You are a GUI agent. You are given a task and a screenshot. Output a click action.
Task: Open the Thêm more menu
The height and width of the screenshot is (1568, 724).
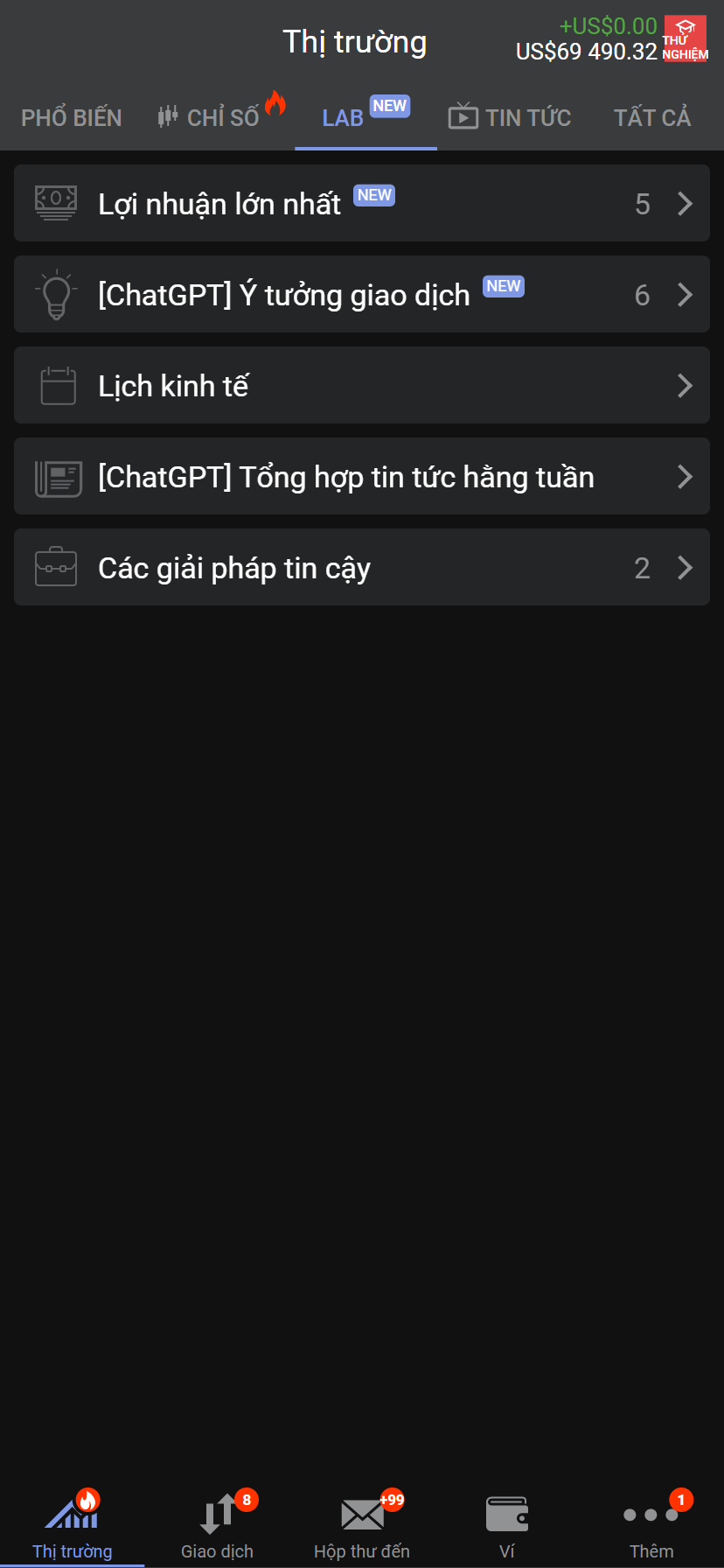point(651,1527)
